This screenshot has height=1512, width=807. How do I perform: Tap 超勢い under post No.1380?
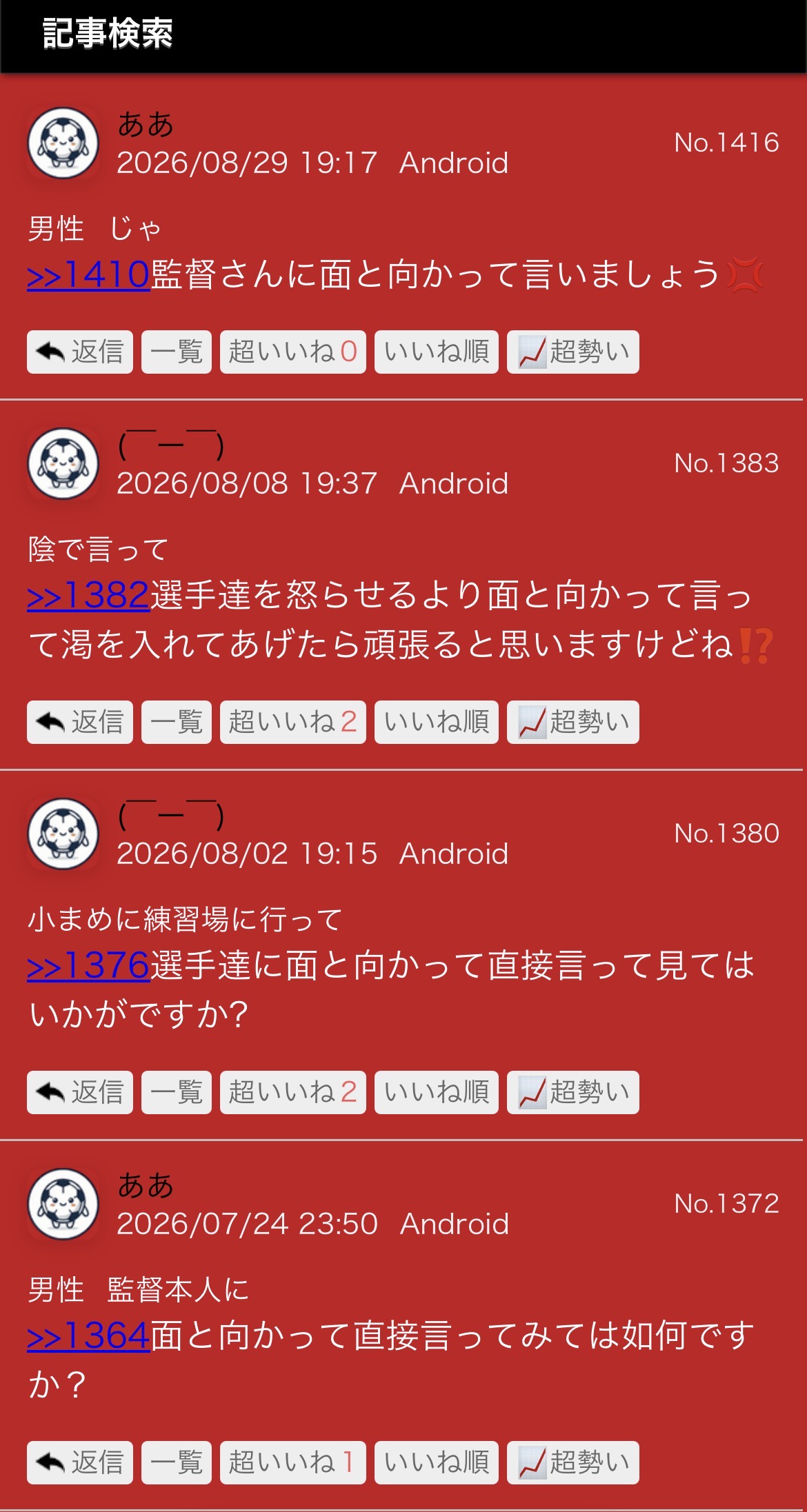(573, 1093)
